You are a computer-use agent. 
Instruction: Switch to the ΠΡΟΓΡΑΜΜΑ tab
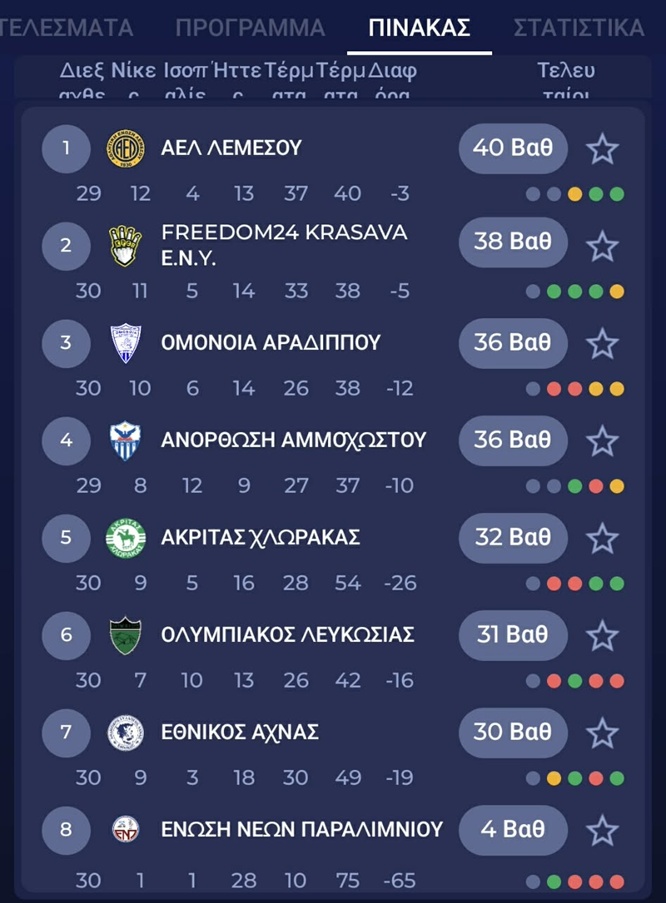pos(250,27)
